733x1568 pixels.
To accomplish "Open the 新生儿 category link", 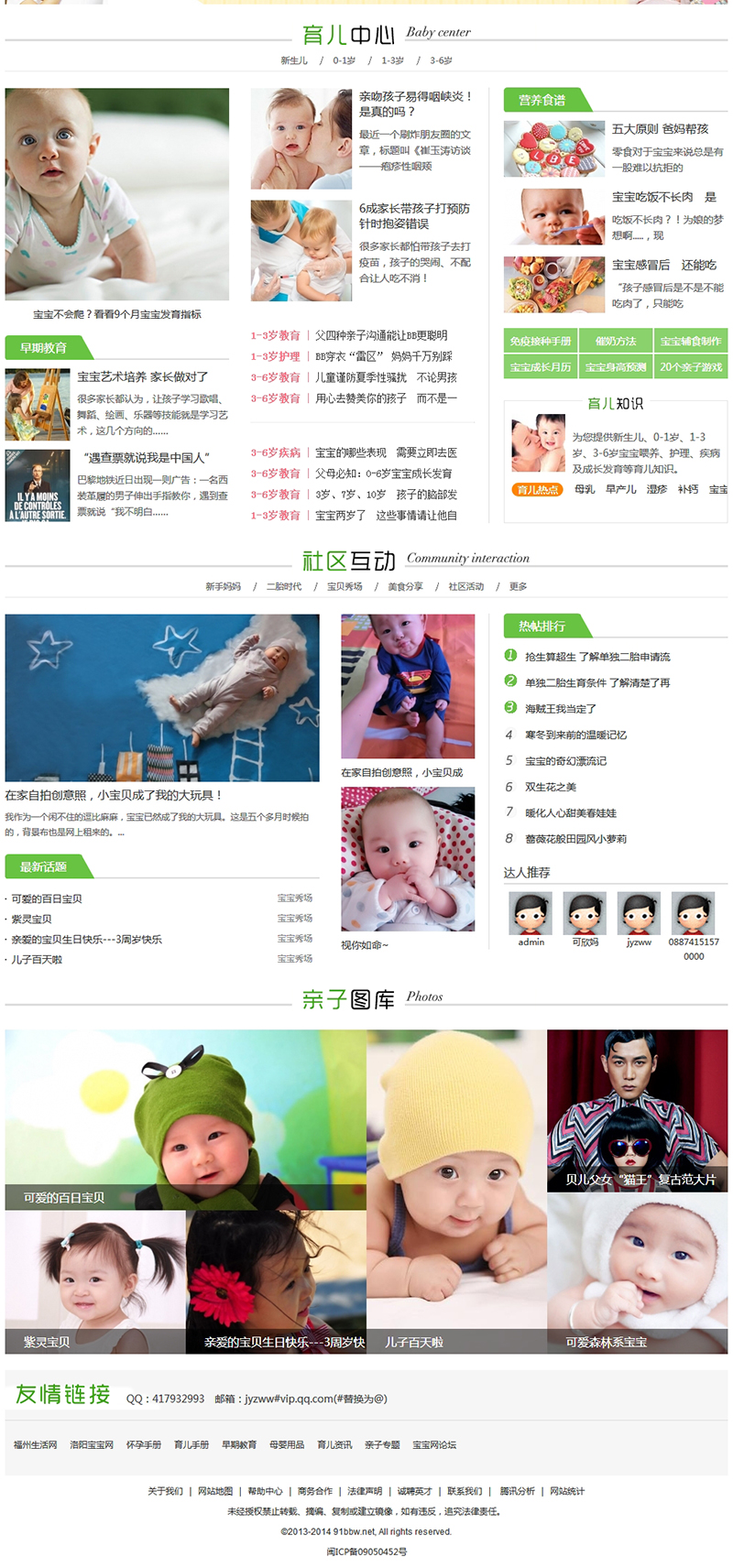I will click(x=294, y=60).
